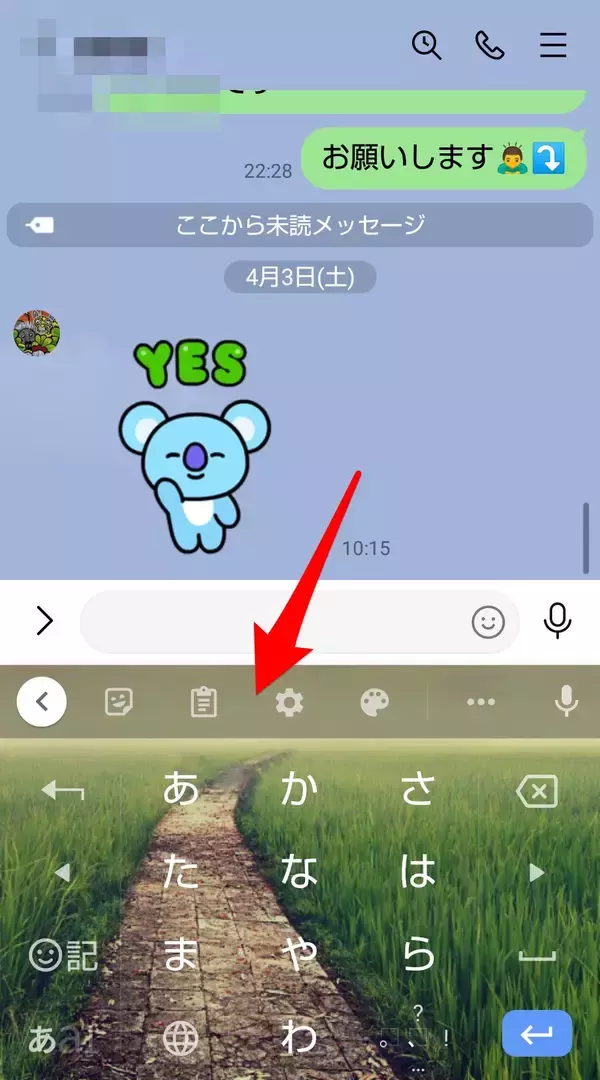This screenshot has width=600, height=1080.
Task: Tap the backspace key
Action: pyautogui.click(x=537, y=793)
